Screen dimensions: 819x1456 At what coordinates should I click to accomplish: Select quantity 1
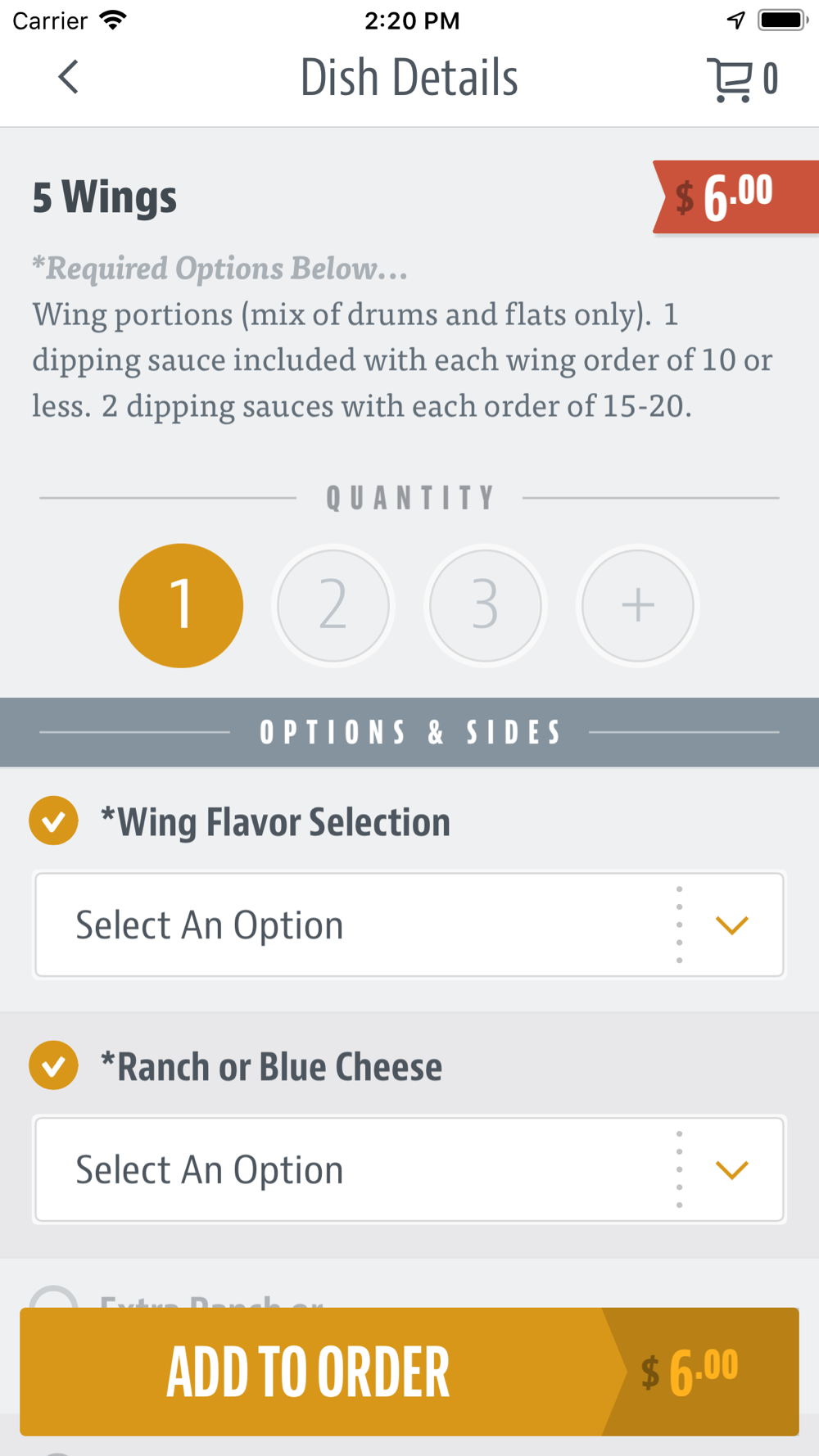(181, 606)
